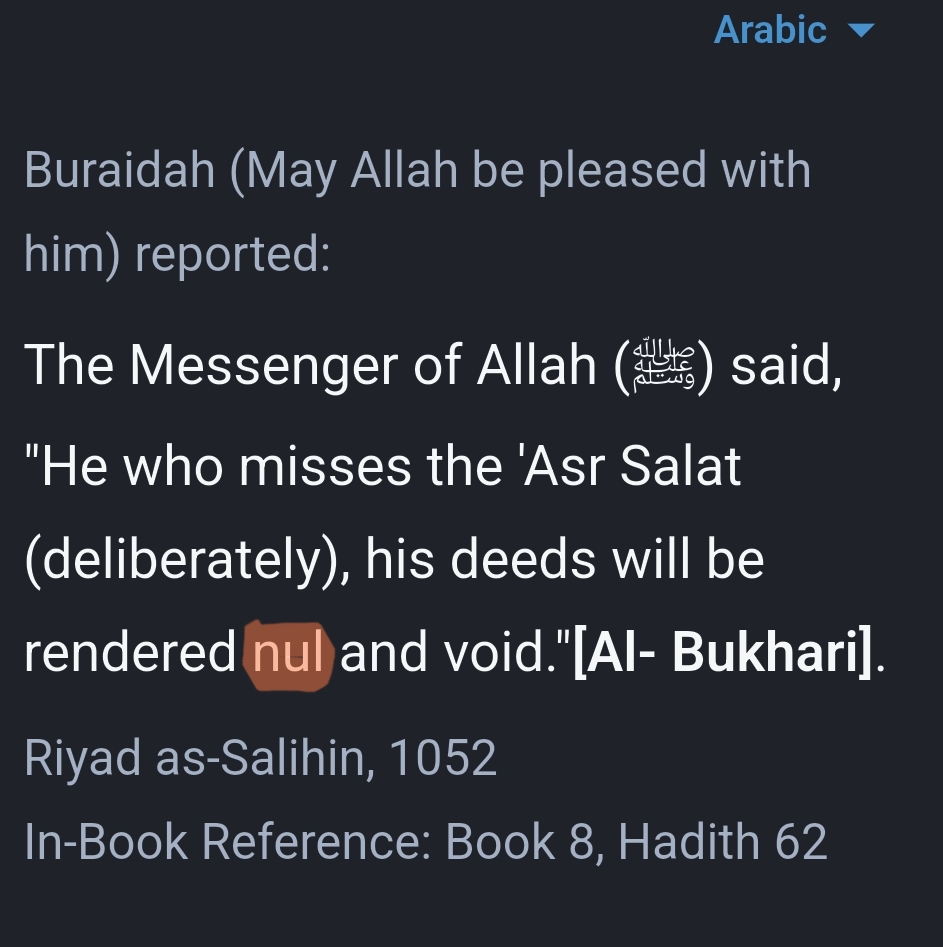Open the Arabic language dropdown

(x=793, y=30)
